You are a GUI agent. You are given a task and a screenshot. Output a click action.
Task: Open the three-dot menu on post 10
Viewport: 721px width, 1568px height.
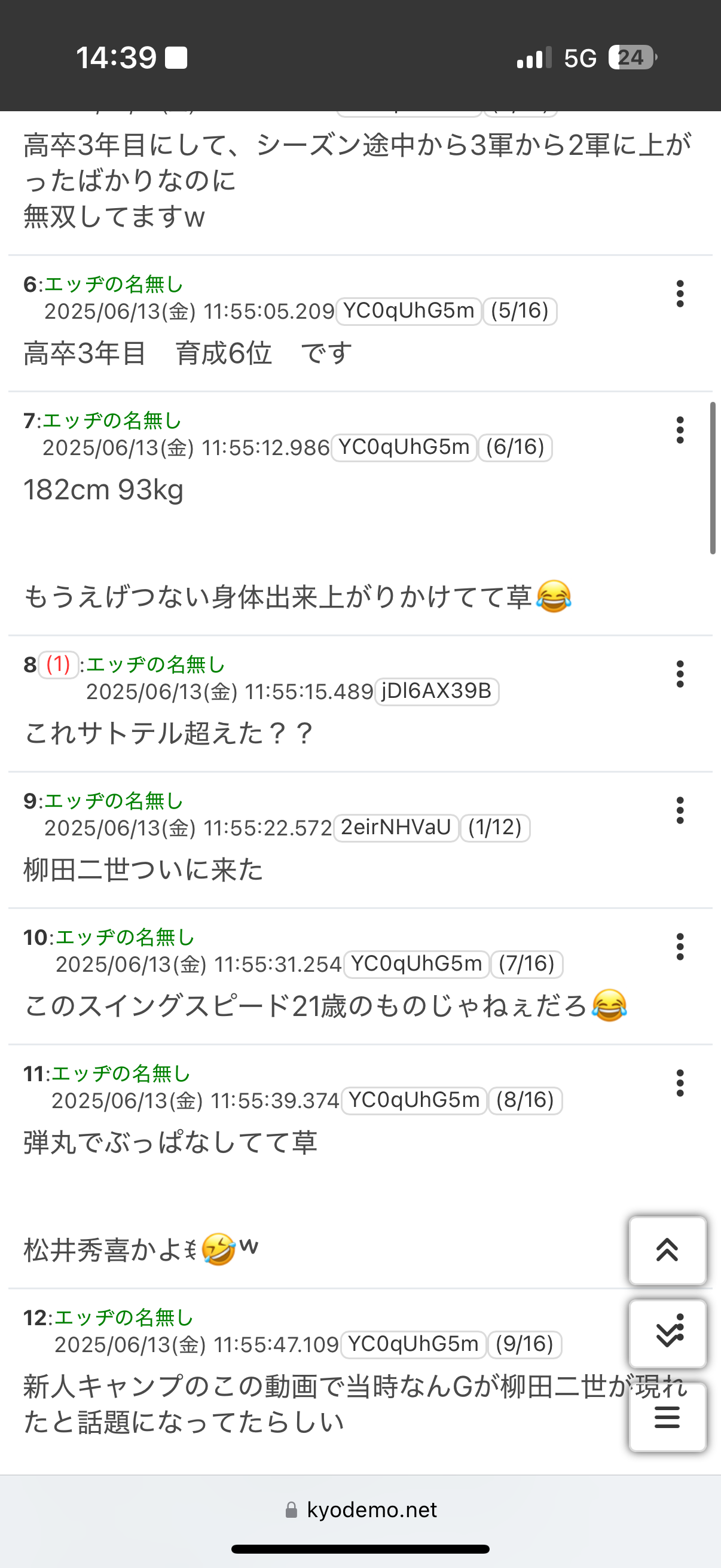click(x=680, y=947)
